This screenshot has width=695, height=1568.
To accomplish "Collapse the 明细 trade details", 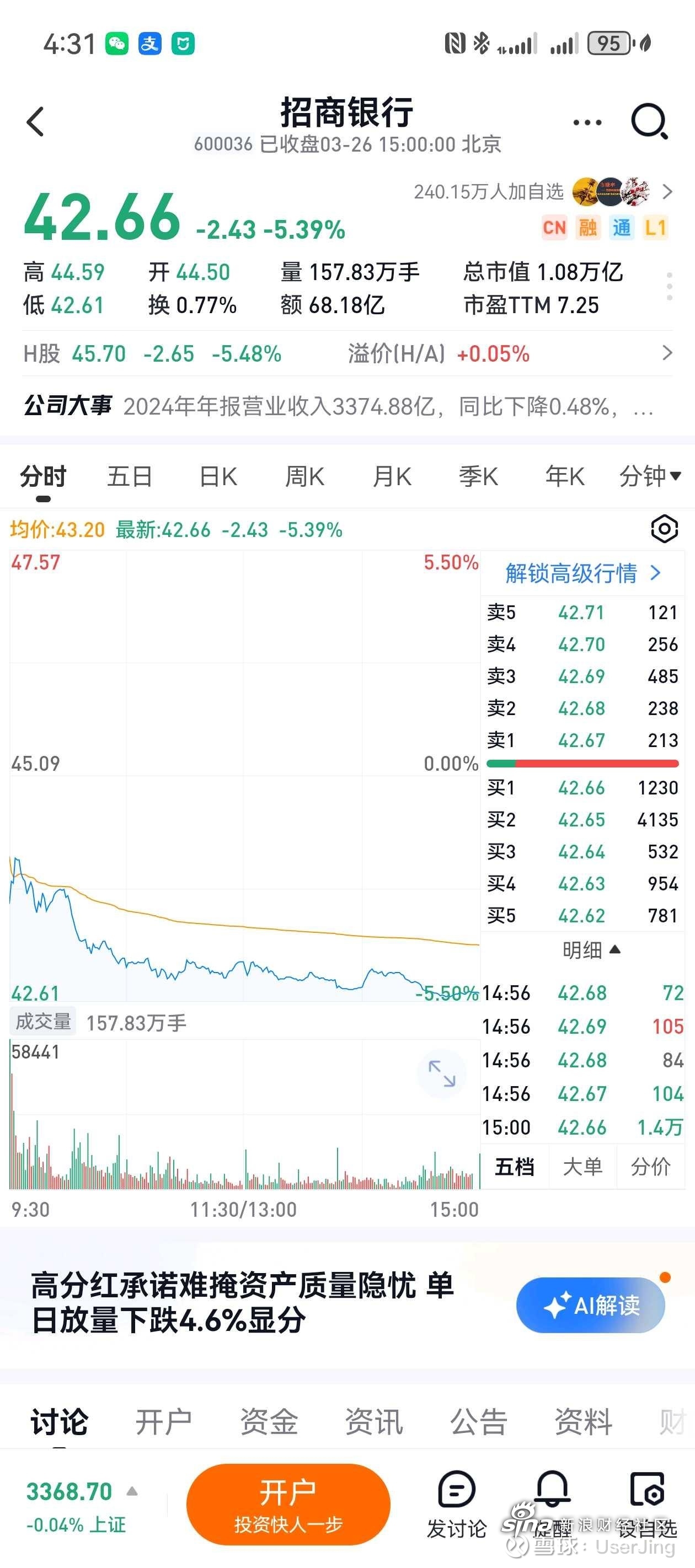I will pyautogui.click(x=590, y=949).
